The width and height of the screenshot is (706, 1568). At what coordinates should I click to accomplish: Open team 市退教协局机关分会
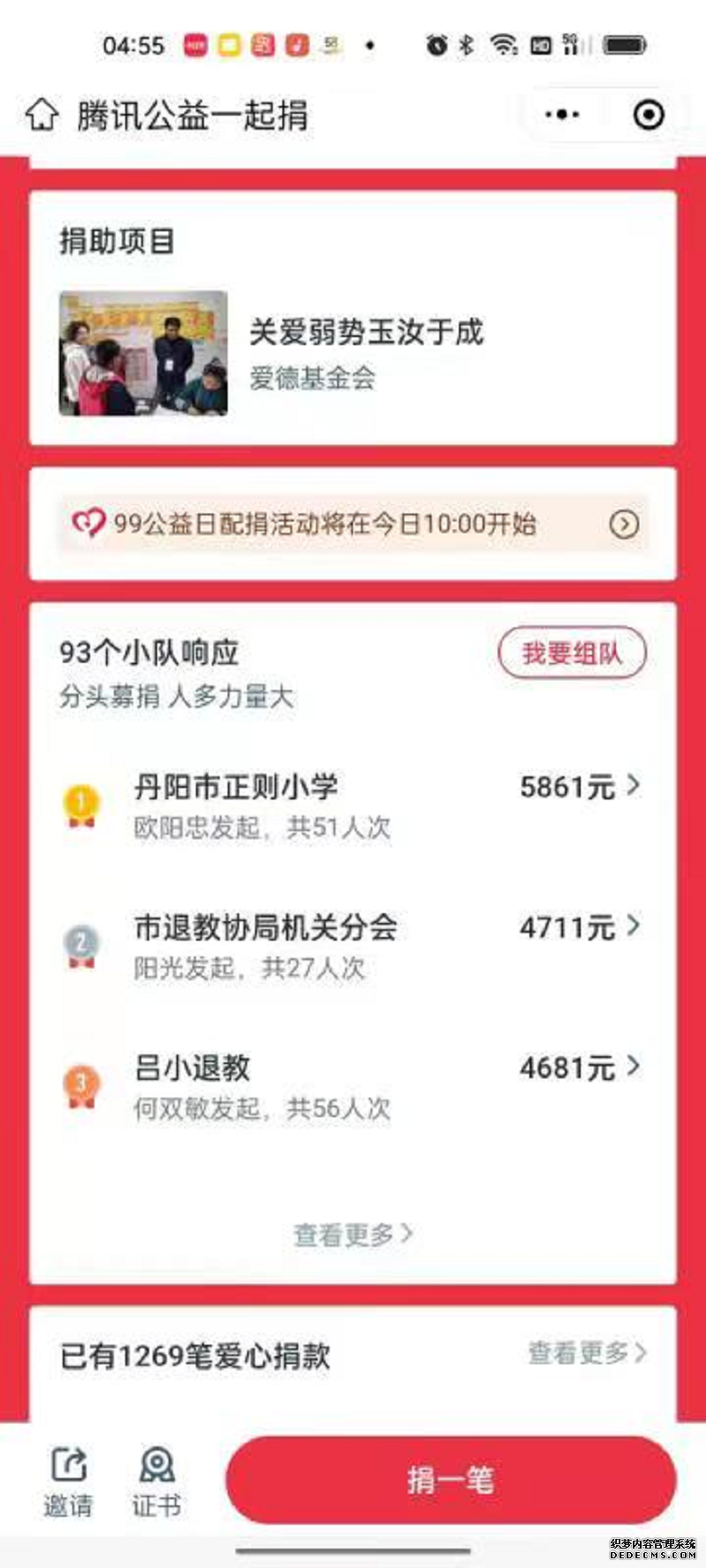tap(353, 946)
